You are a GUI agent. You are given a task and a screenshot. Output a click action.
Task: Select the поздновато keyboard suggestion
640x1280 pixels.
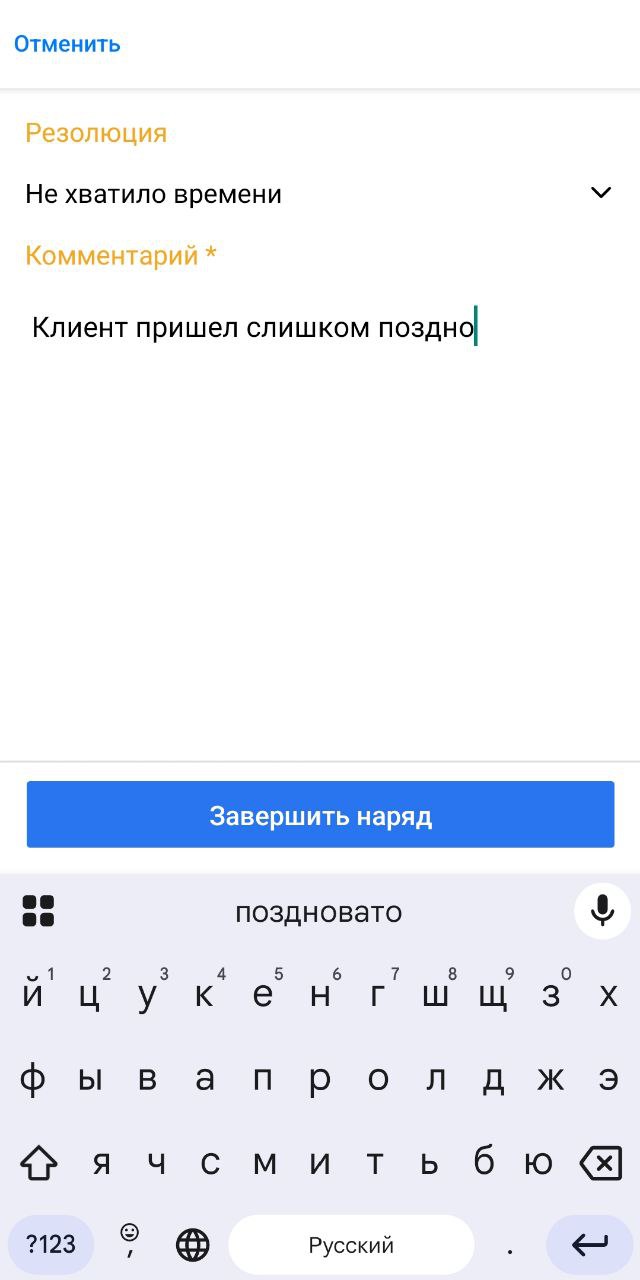(319, 912)
